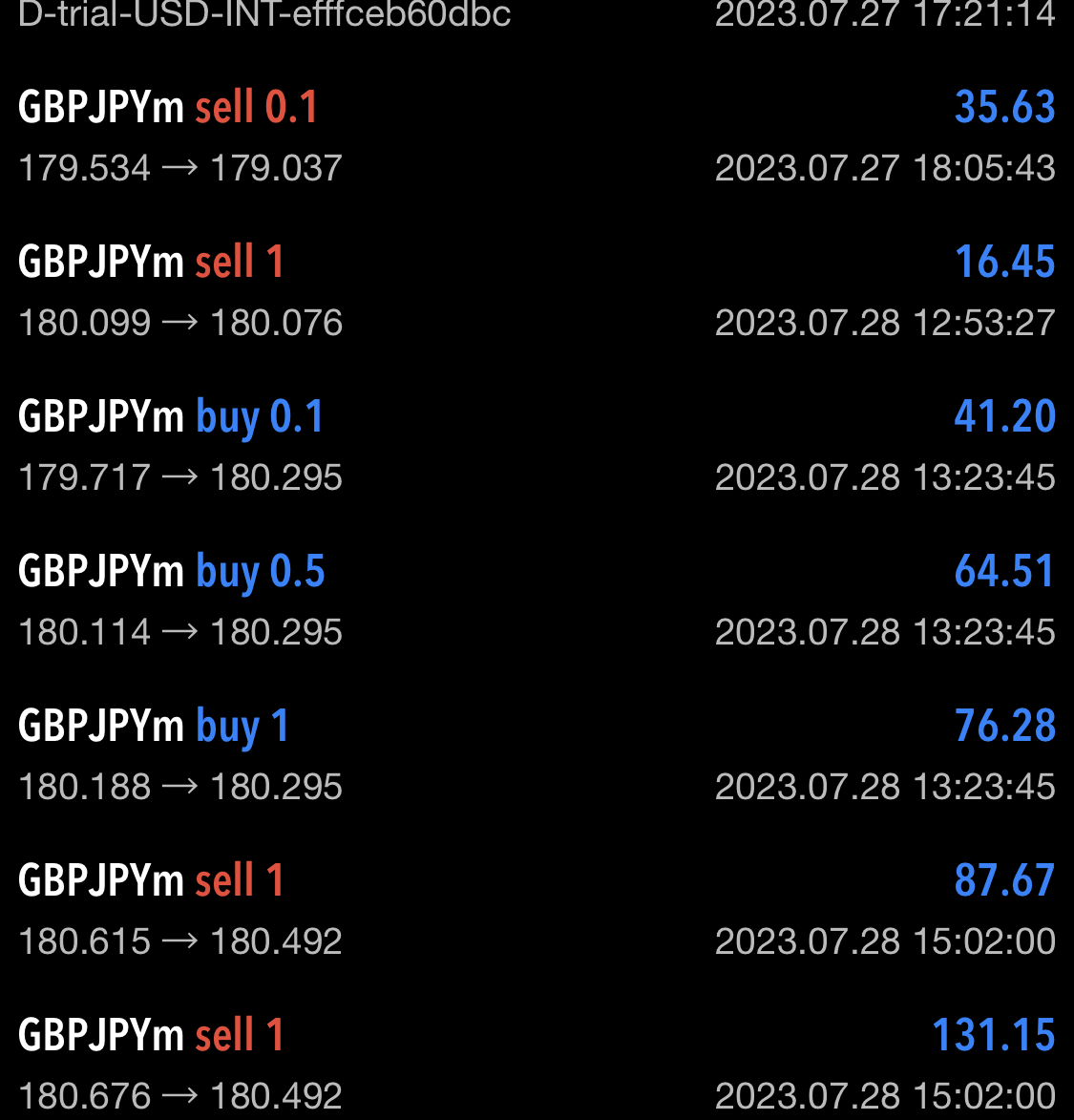The width and height of the screenshot is (1074, 1120).
Task: Select the GBPJPYm buy 0.1 trade showing 41.20
Action: click(x=537, y=446)
